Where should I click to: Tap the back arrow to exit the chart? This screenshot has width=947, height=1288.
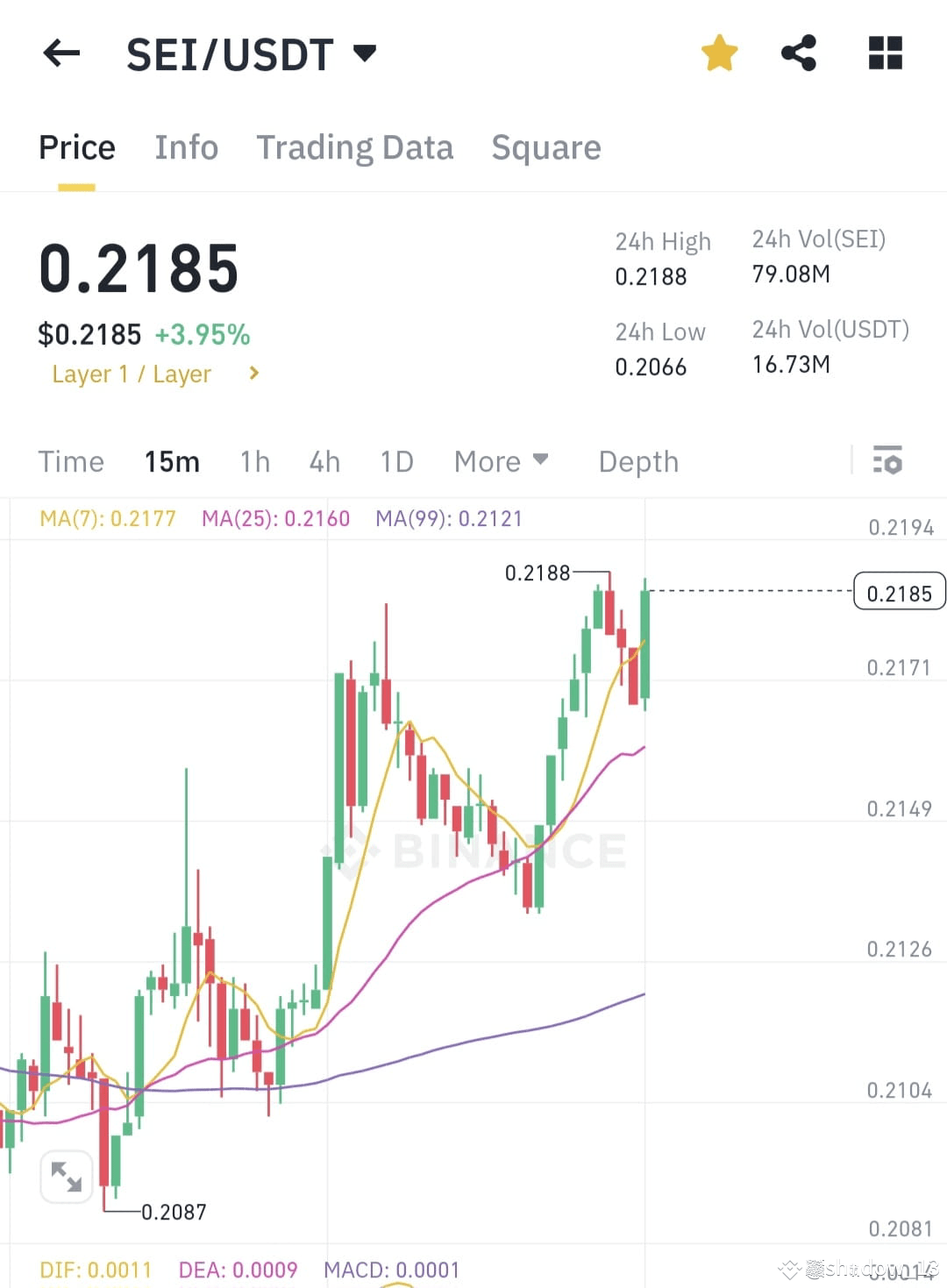61,53
